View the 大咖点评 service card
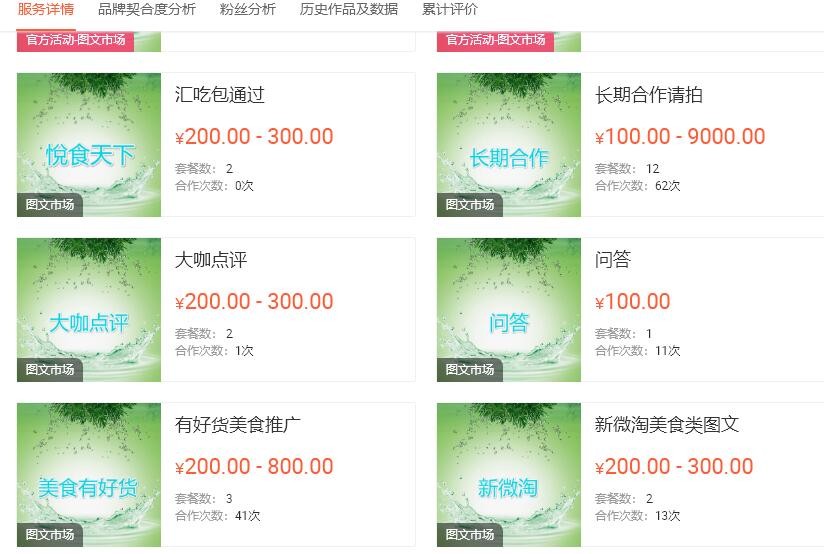Screen dimensions: 824x554 click(x=211, y=261)
